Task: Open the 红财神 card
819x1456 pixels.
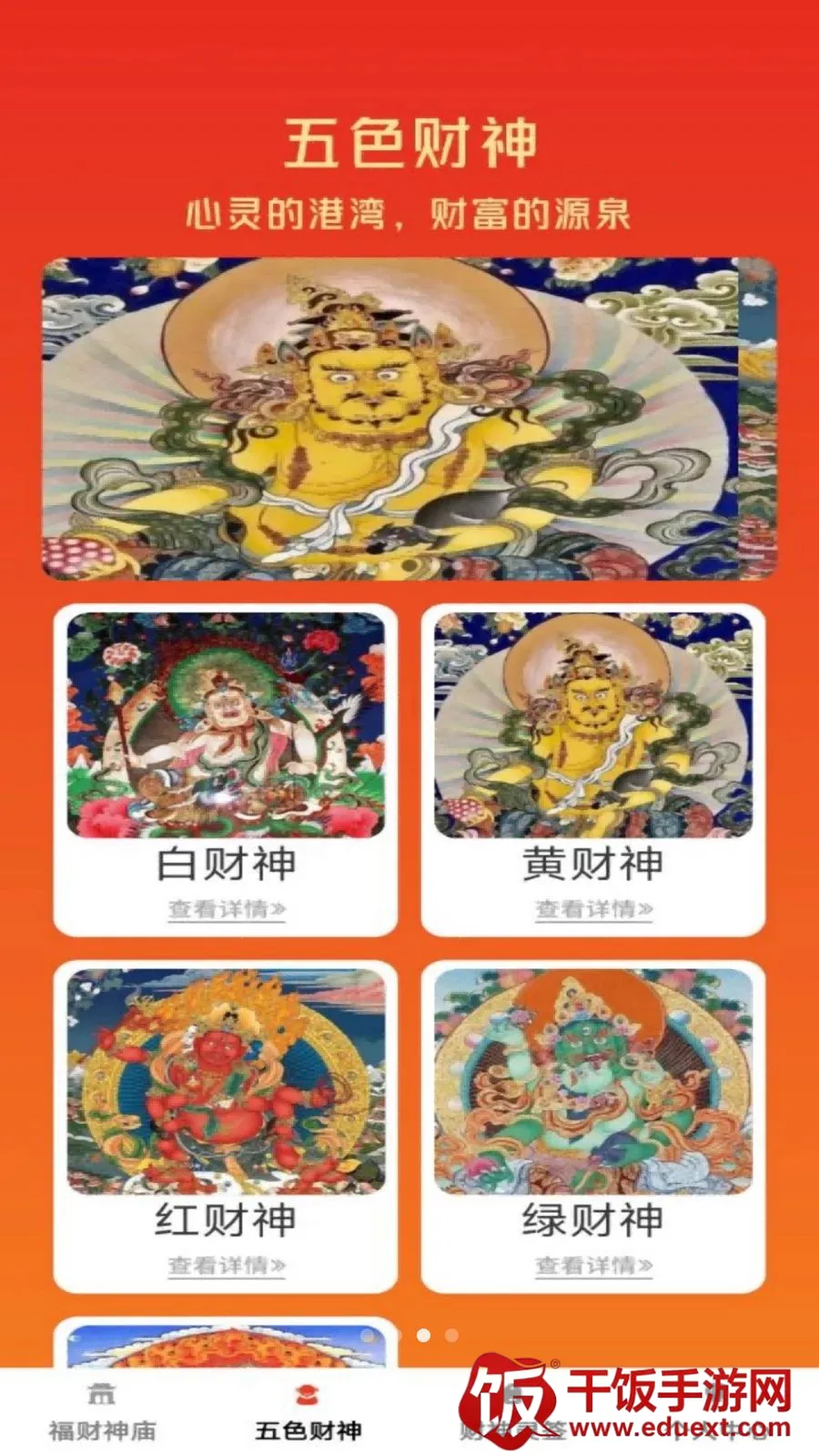Action: click(226, 1127)
